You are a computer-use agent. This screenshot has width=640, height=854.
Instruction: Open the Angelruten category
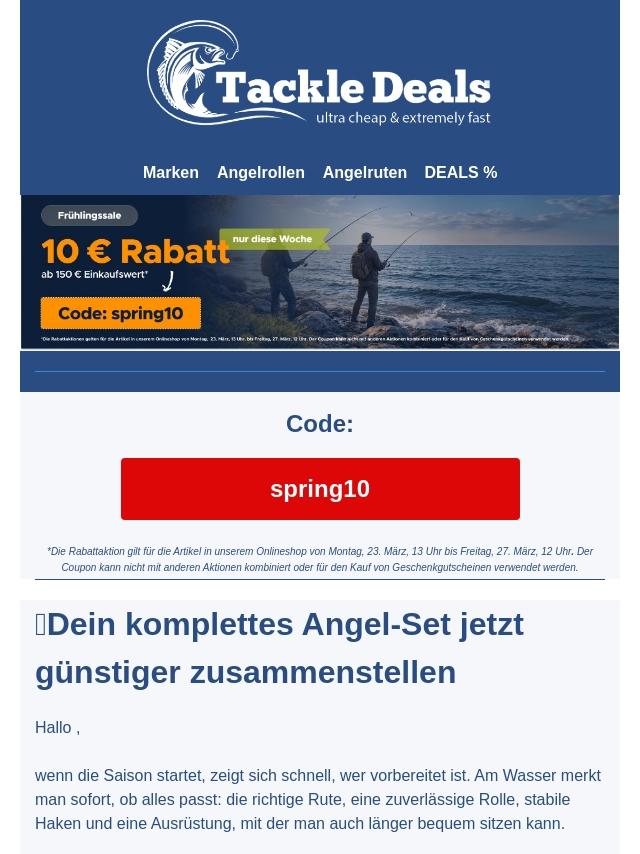click(x=364, y=172)
